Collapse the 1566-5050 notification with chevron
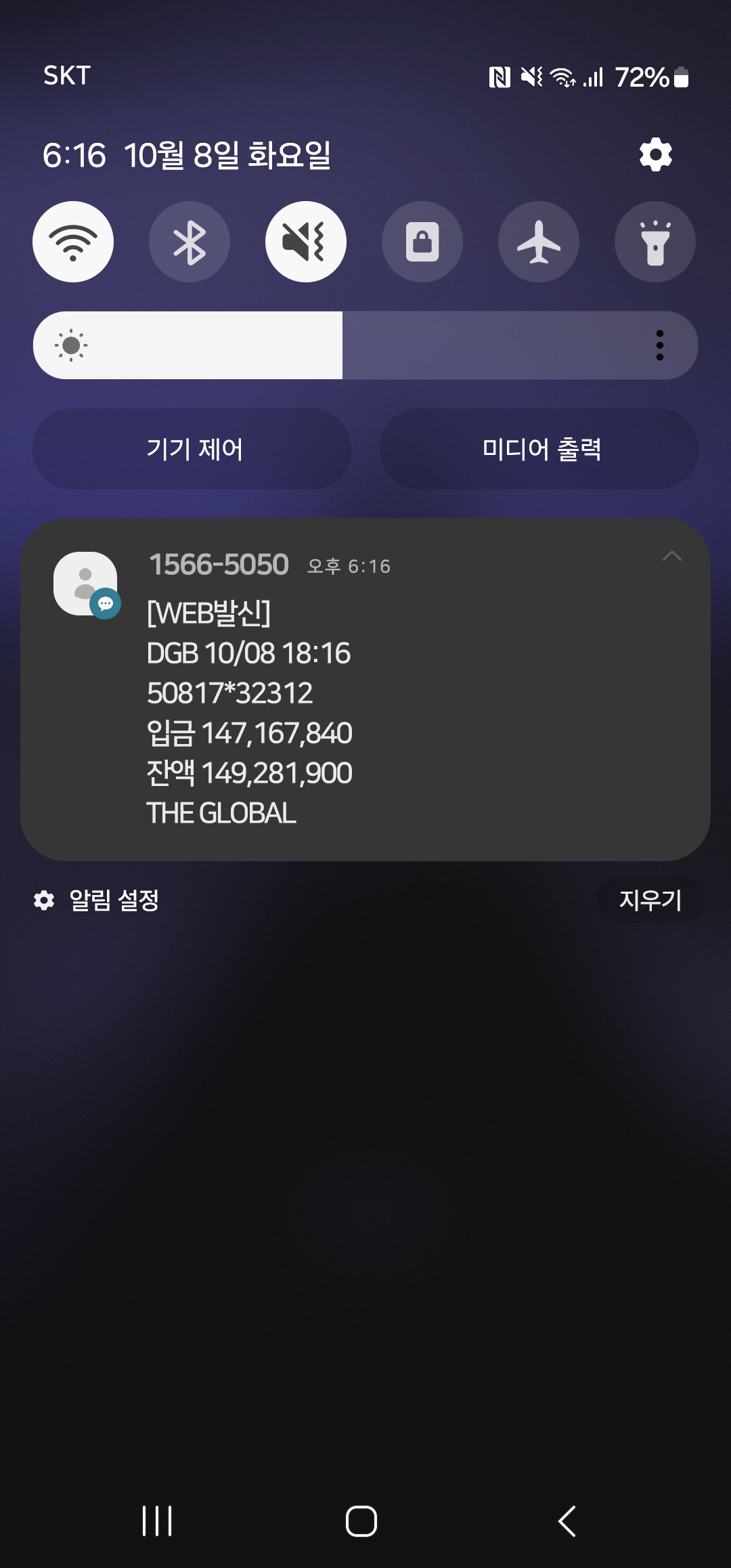 pos(671,557)
